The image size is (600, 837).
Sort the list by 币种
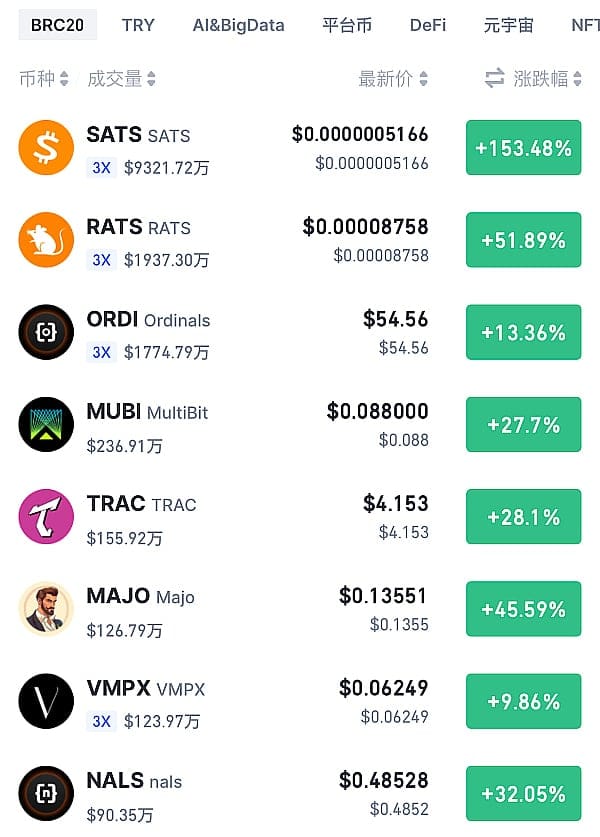tap(44, 78)
